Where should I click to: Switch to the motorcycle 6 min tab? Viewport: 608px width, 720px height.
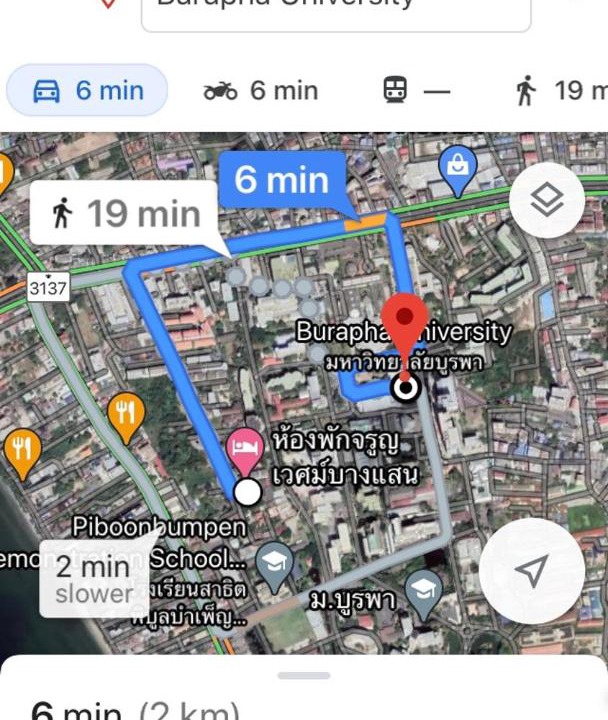tap(260, 91)
